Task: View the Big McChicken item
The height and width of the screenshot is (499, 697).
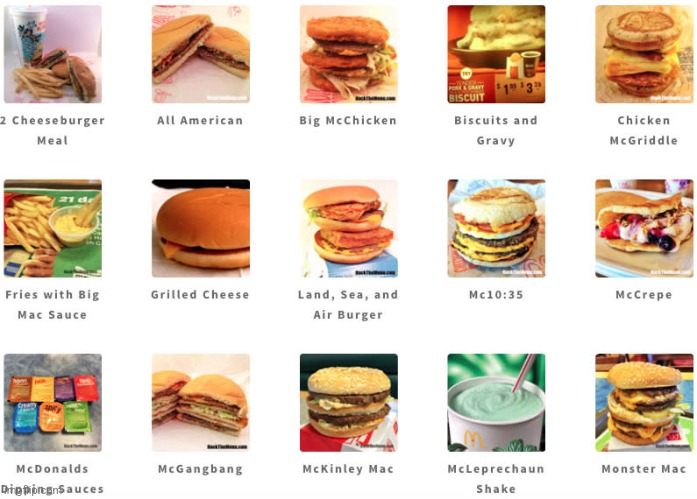Action: pos(348,54)
